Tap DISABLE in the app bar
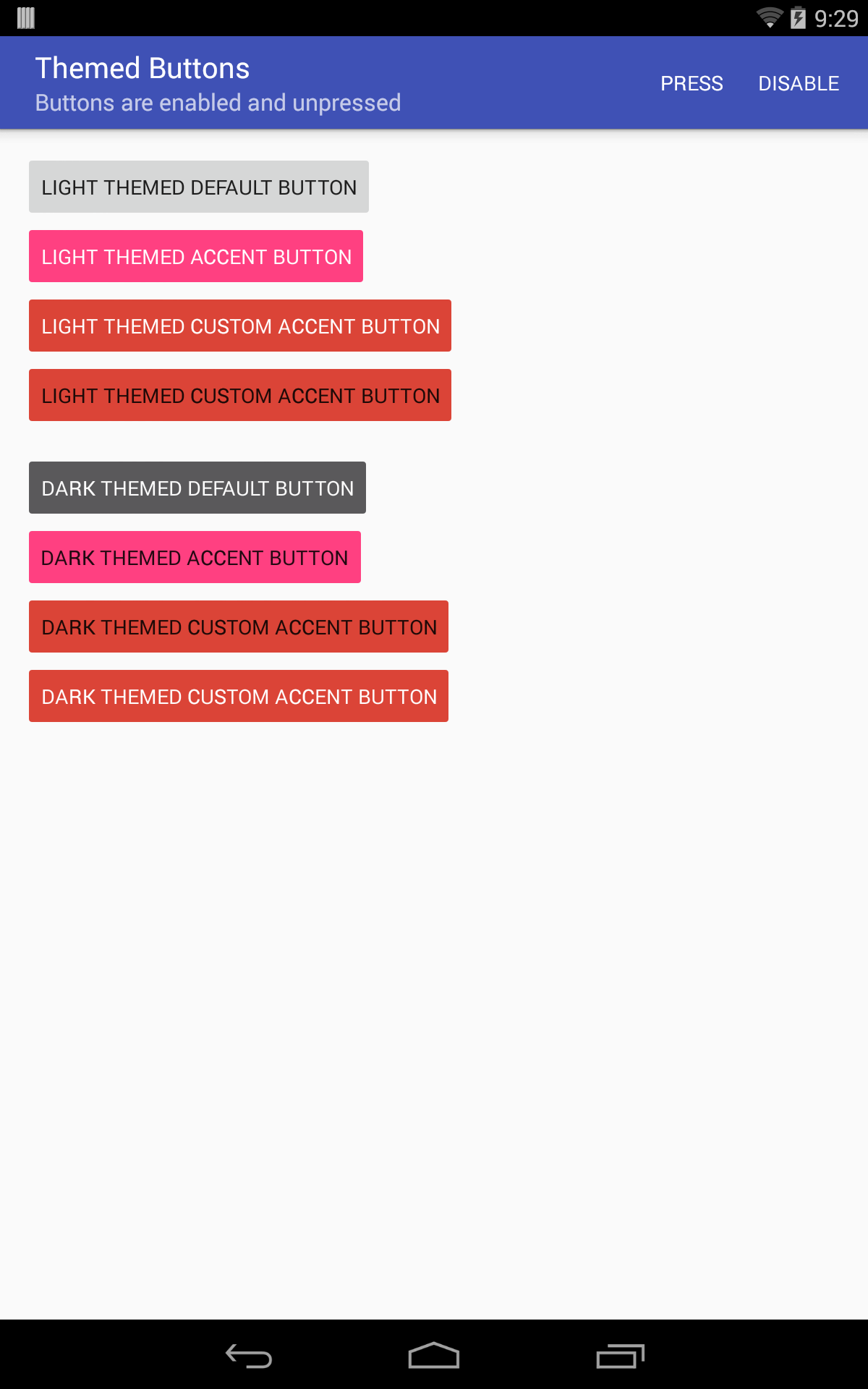868x1389 pixels. coord(799,83)
